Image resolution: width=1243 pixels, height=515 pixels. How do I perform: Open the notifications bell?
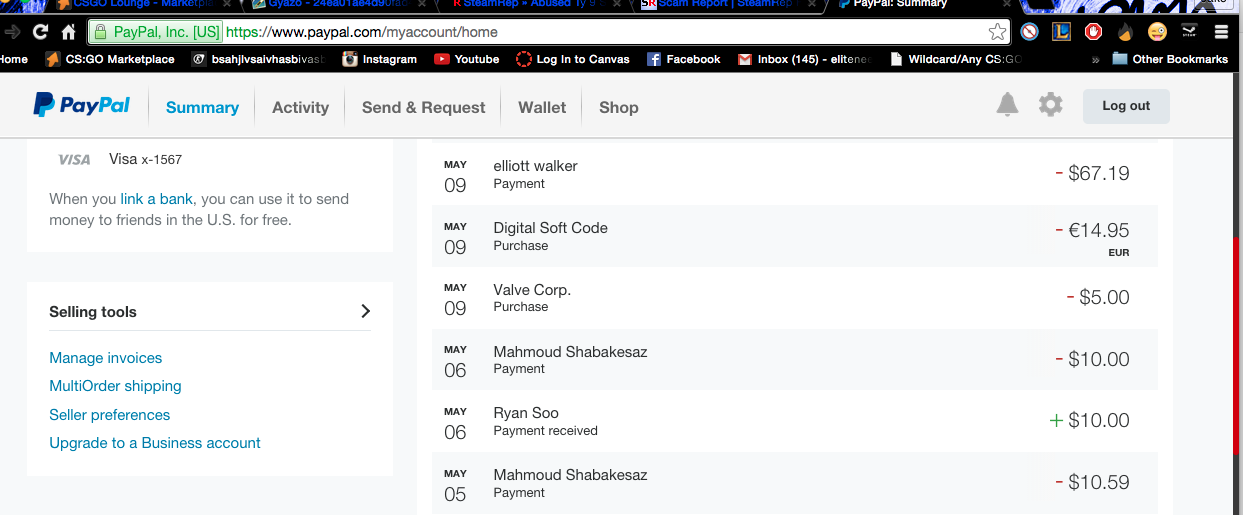coord(1007,105)
